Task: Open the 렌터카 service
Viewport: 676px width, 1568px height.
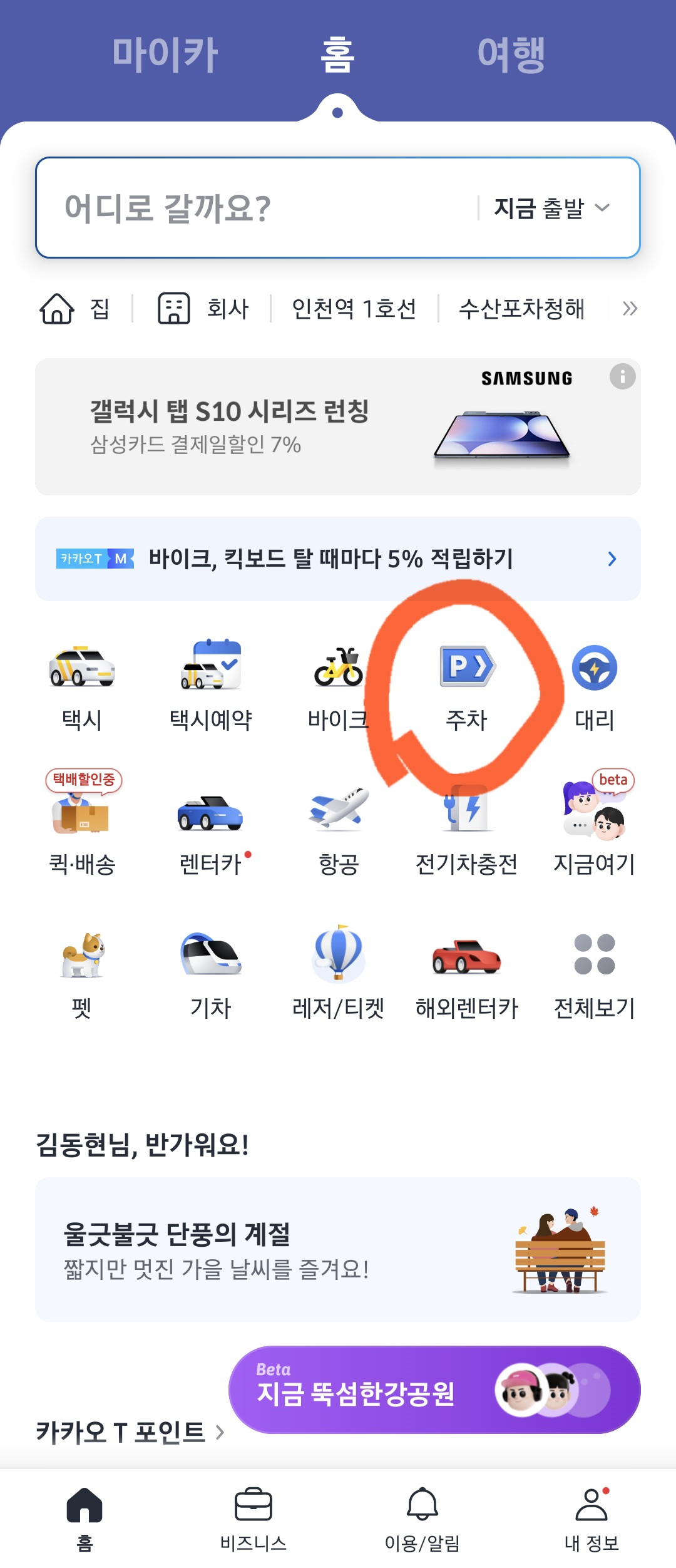Action: [210, 830]
